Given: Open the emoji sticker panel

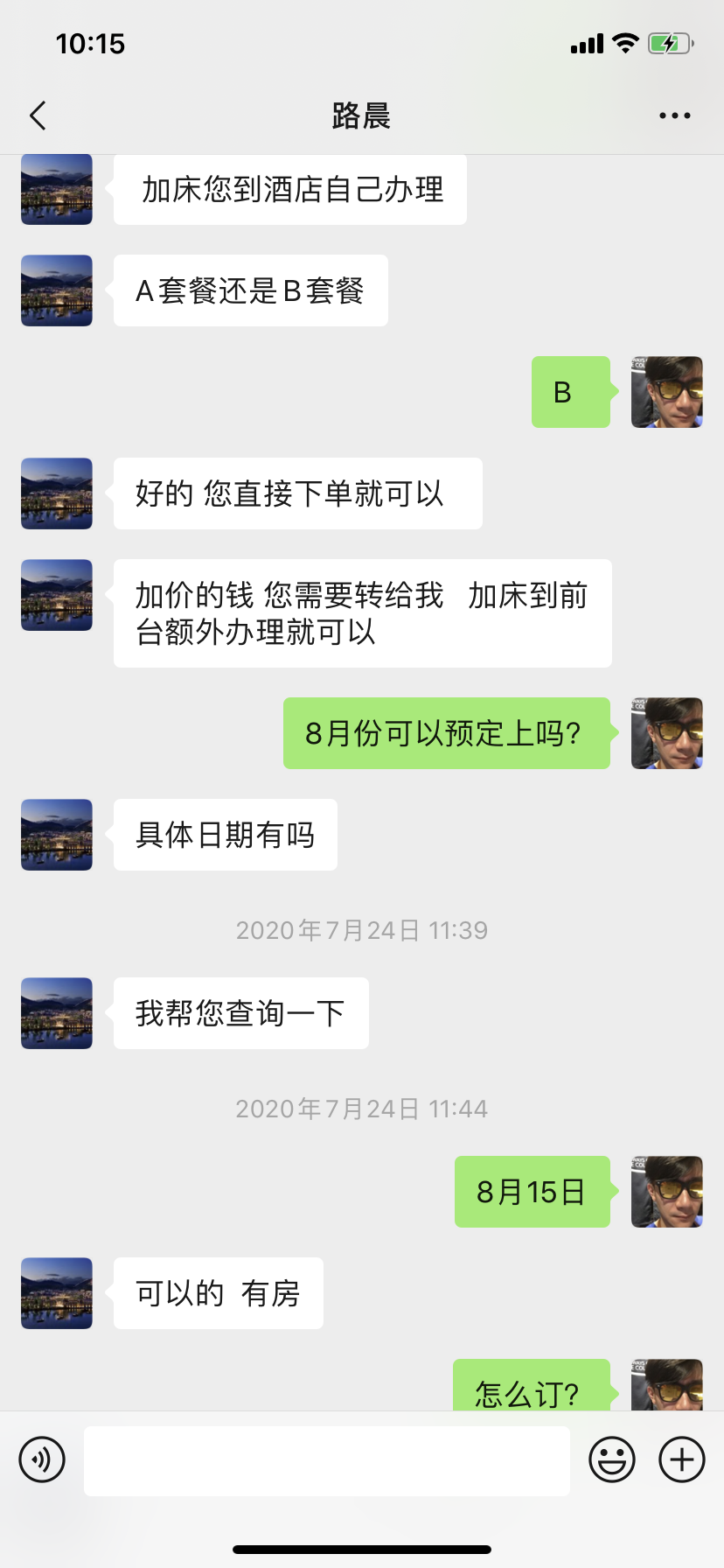Looking at the screenshot, I should click(x=612, y=1459).
